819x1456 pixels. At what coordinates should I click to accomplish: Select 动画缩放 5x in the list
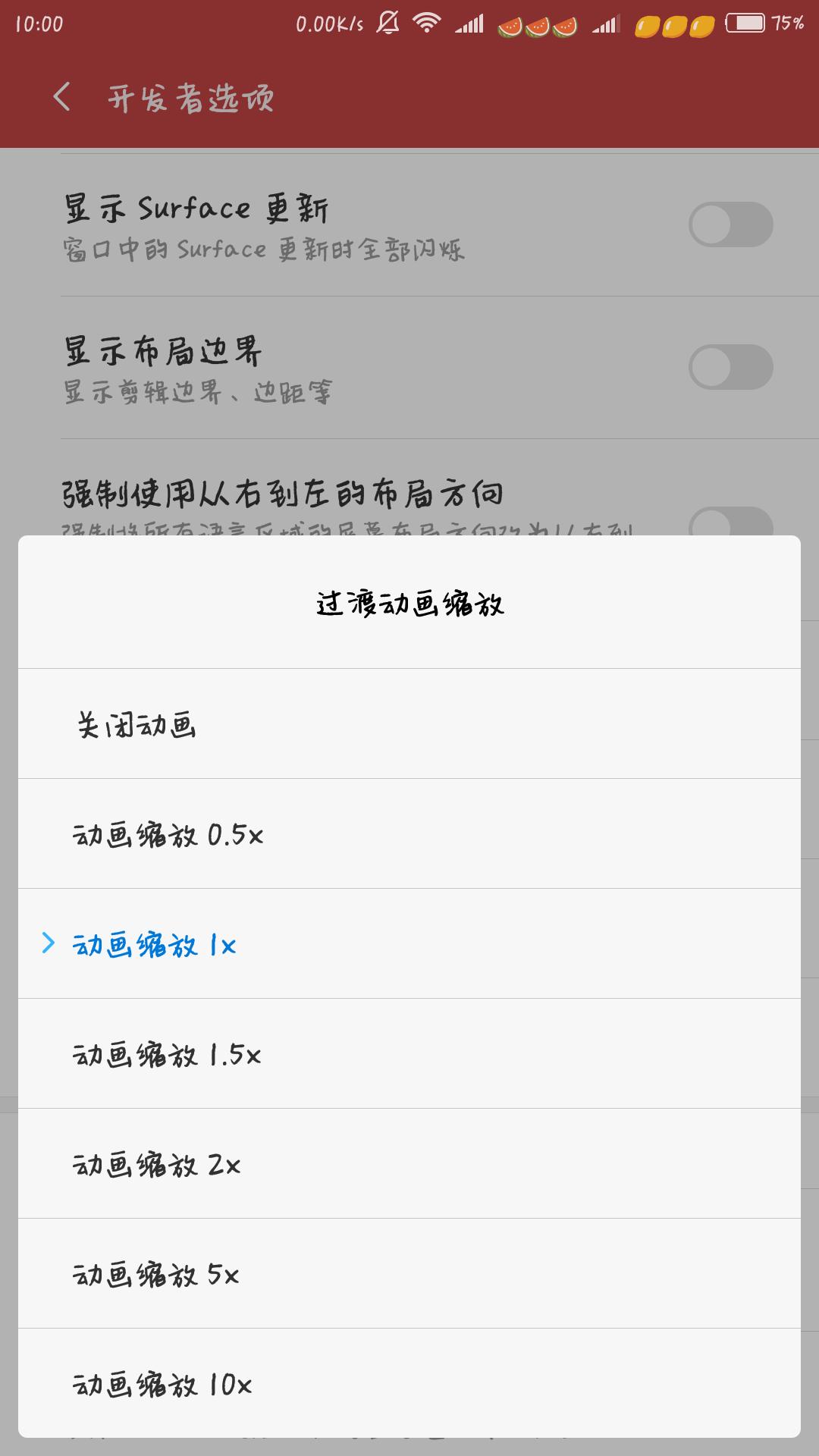[409, 1272]
